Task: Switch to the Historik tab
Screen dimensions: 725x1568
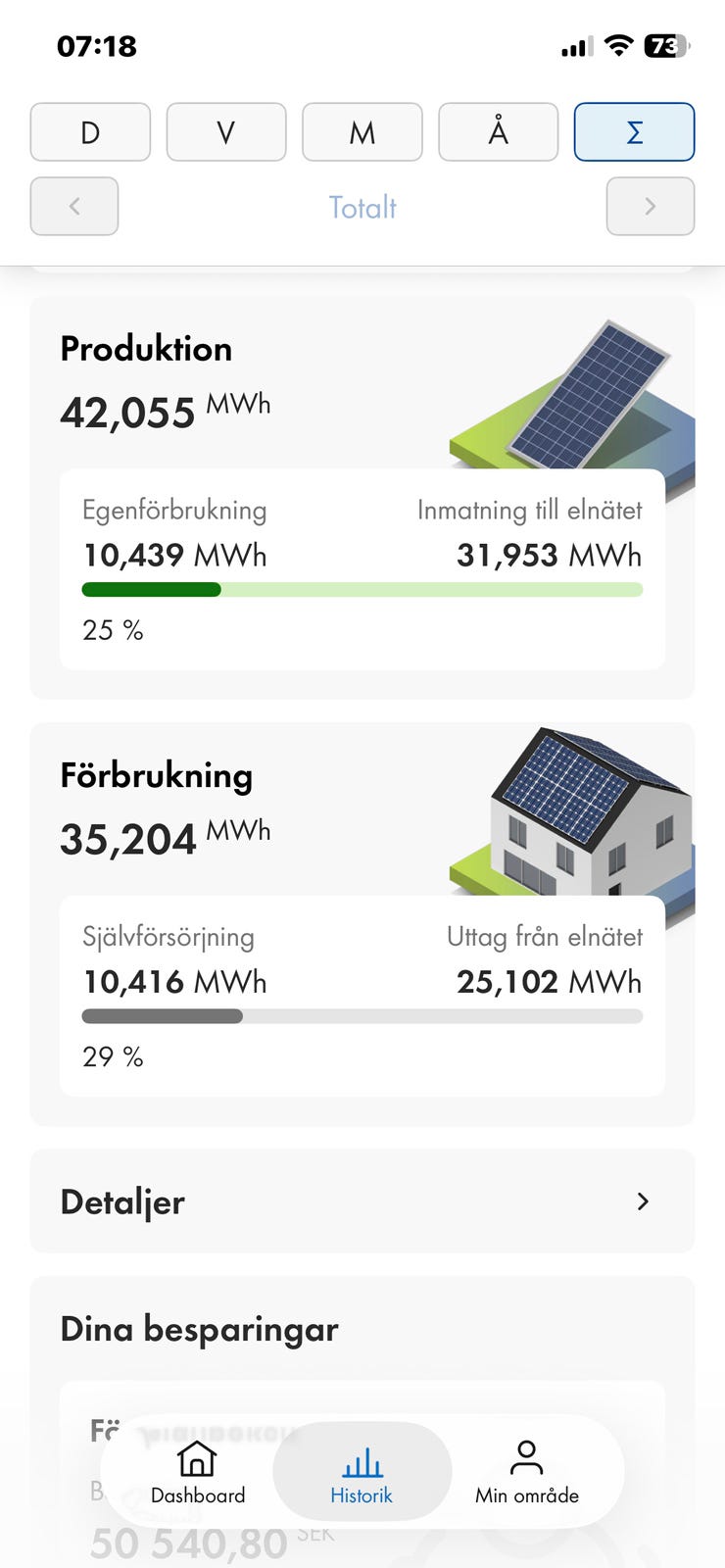Action: 362,1471
